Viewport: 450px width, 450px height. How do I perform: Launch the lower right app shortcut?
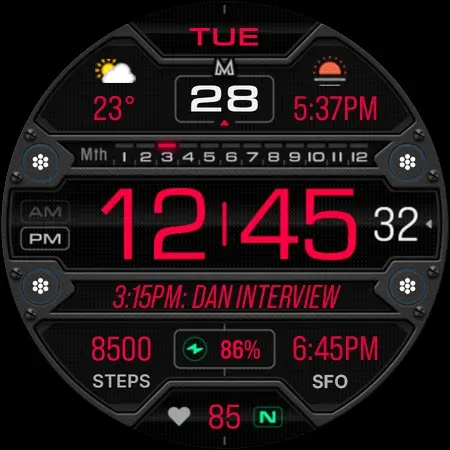pos(407,286)
